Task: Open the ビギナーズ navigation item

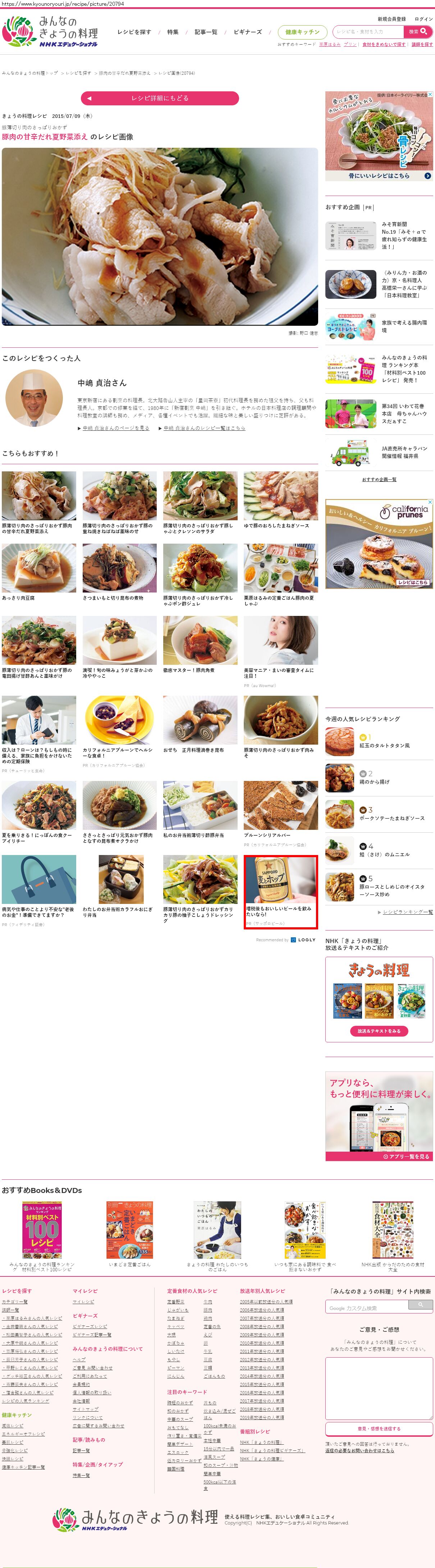Action: click(x=248, y=32)
